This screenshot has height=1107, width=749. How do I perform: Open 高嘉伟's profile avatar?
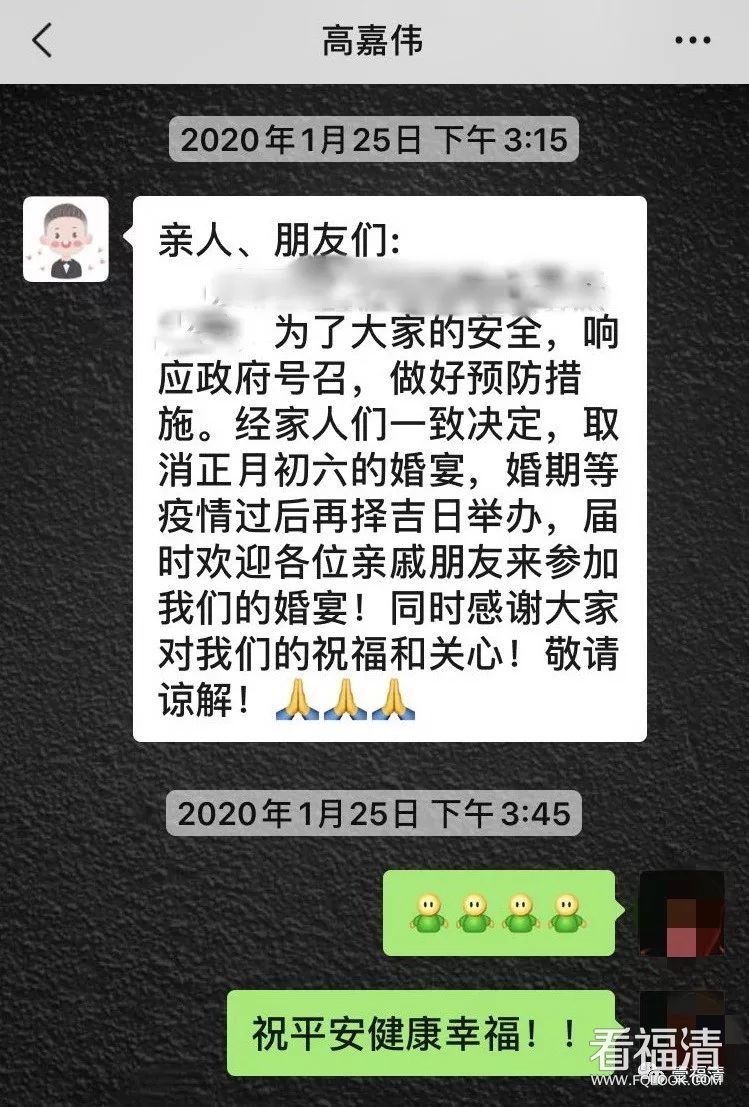(65, 239)
